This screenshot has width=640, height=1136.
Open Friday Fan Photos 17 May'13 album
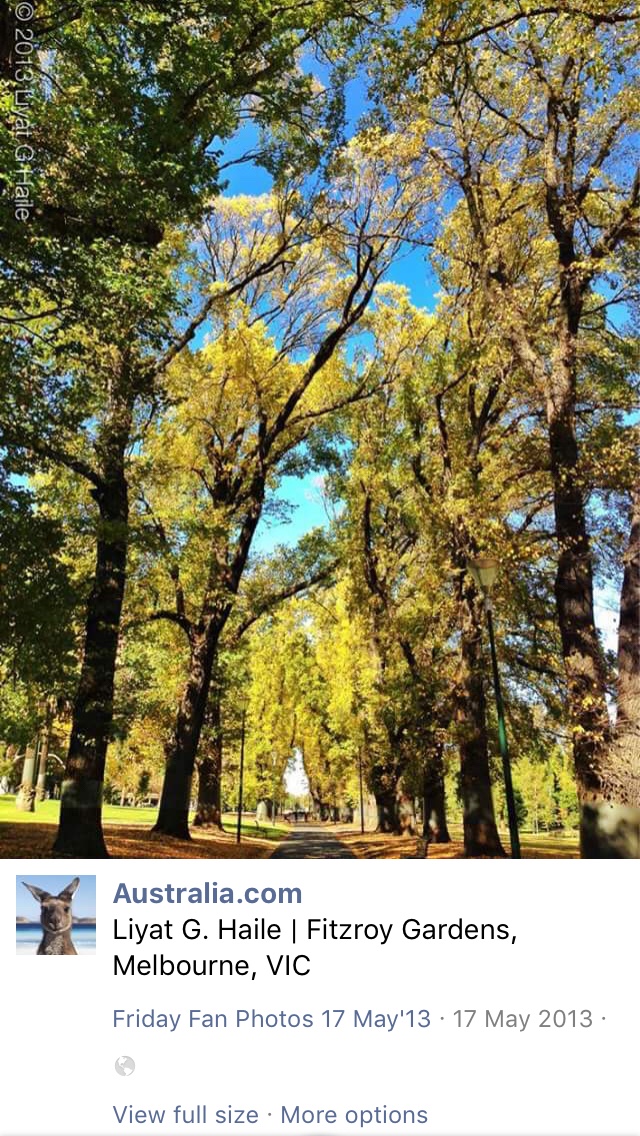coord(271,1019)
